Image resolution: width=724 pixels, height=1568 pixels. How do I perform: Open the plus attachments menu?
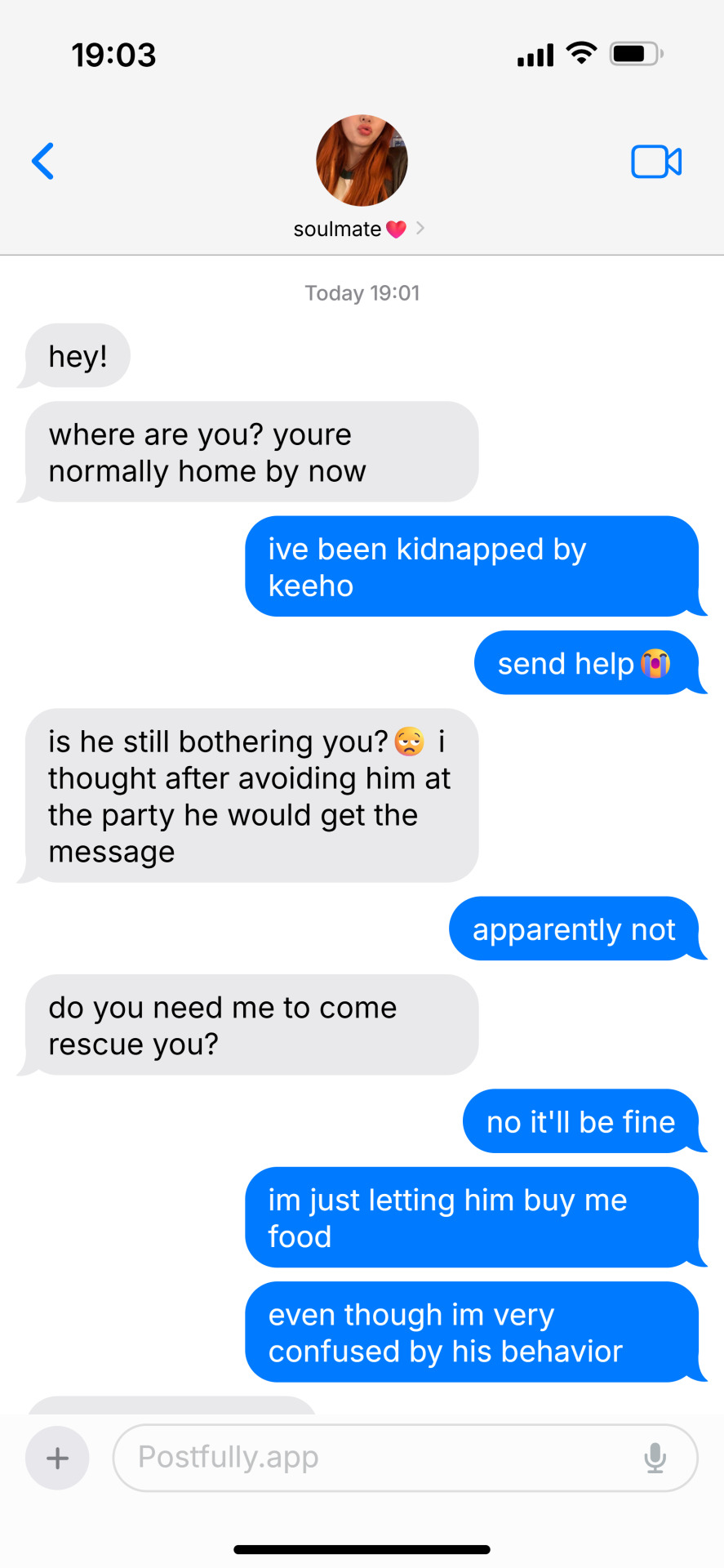pyautogui.click(x=57, y=1458)
